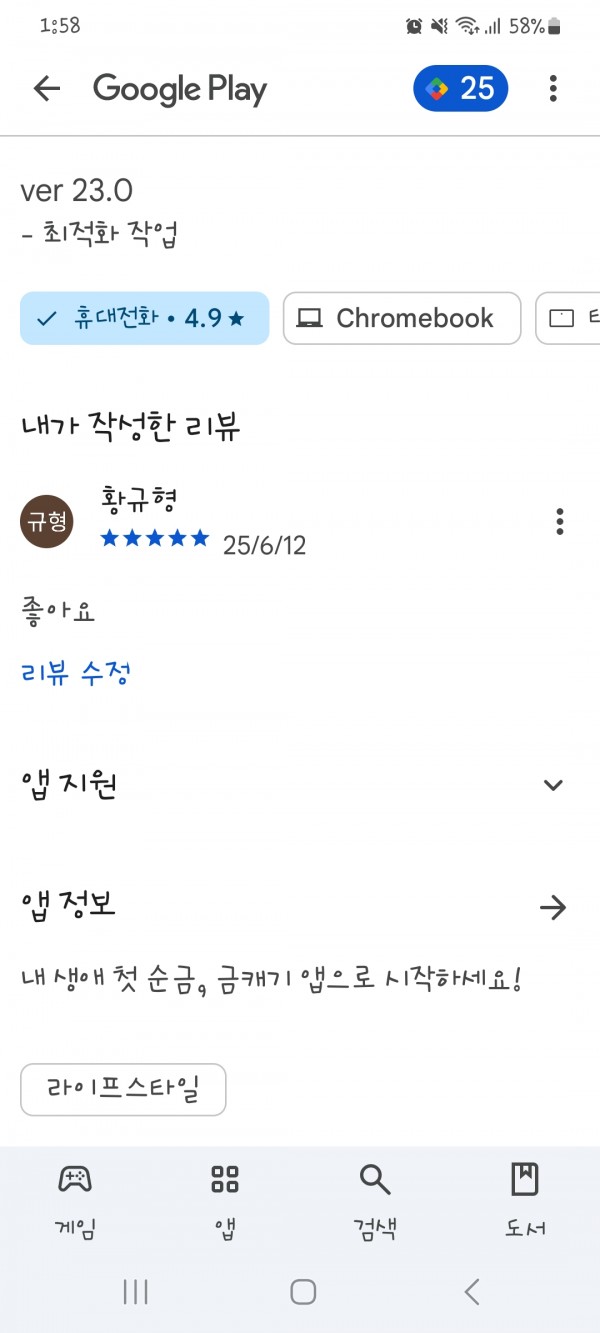Tap 리뷰 수정 to edit review
Viewport: 600px width, 1333px height.
[76, 673]
